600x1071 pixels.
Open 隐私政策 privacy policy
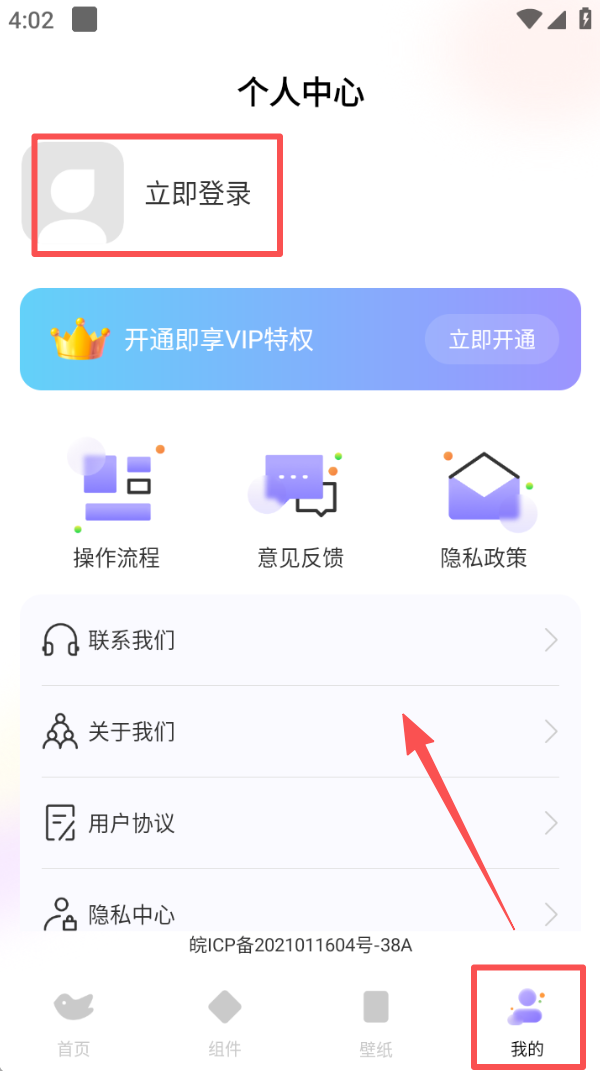[484, 507]
